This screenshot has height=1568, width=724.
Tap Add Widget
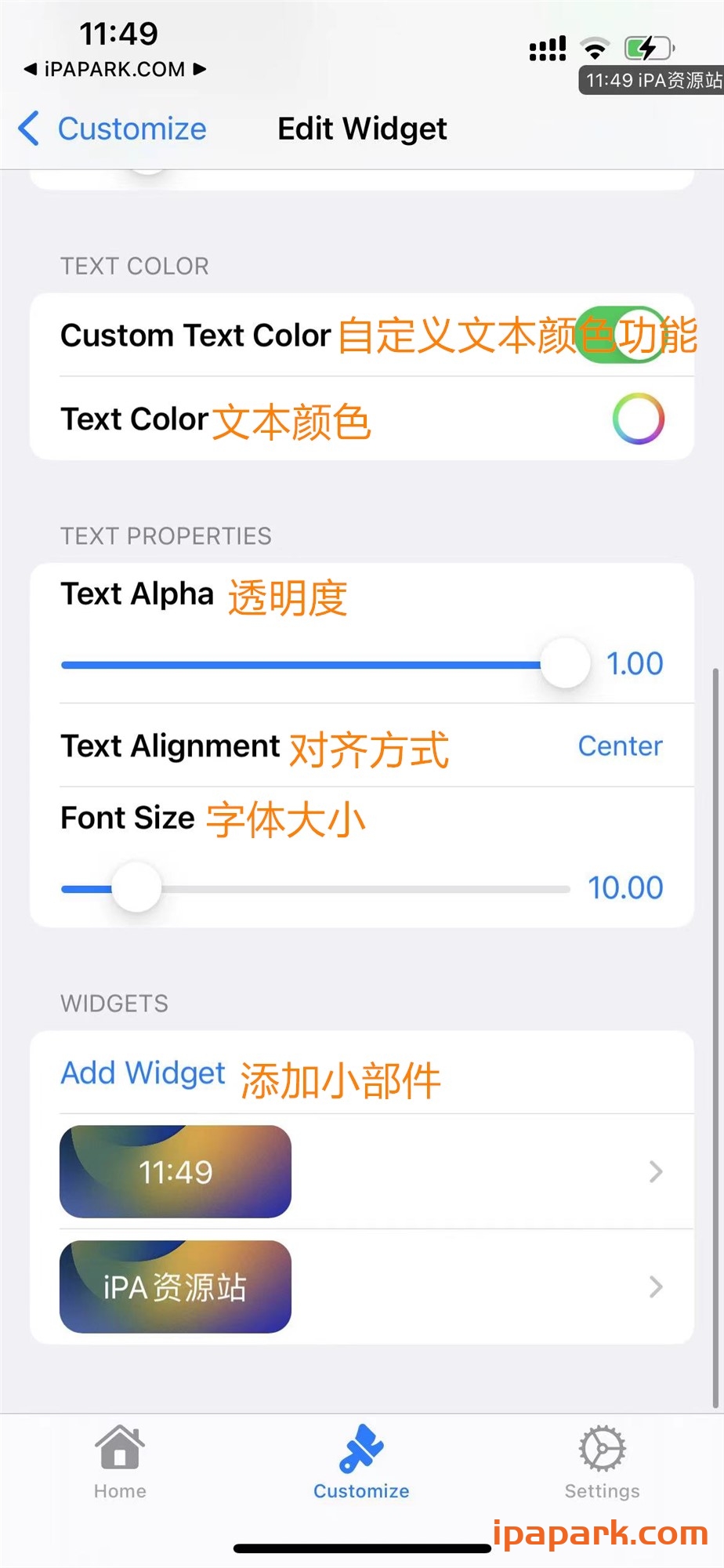(143, 1073)
